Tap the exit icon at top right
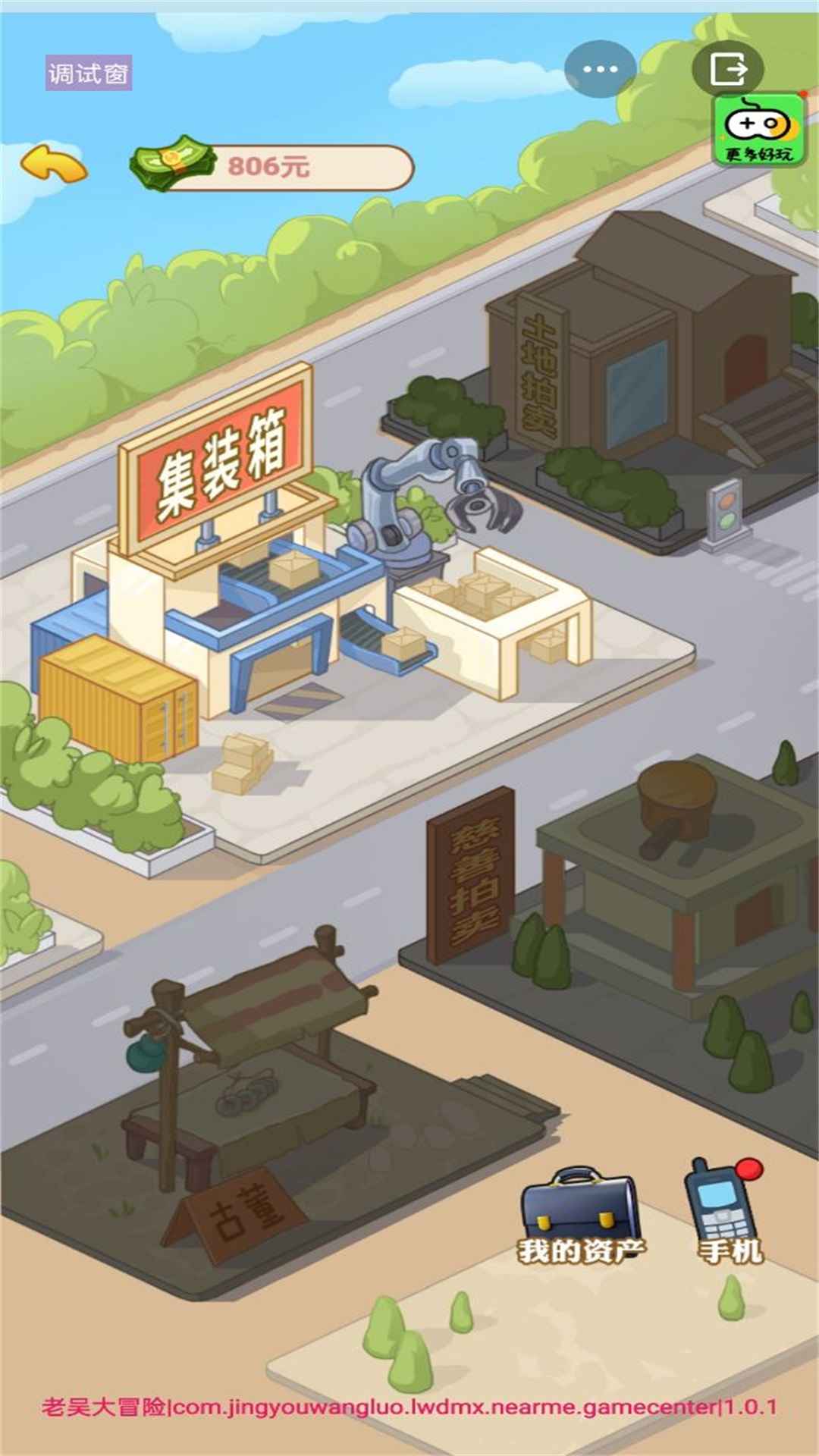The image size is (819, 1456). coord(728,69)
